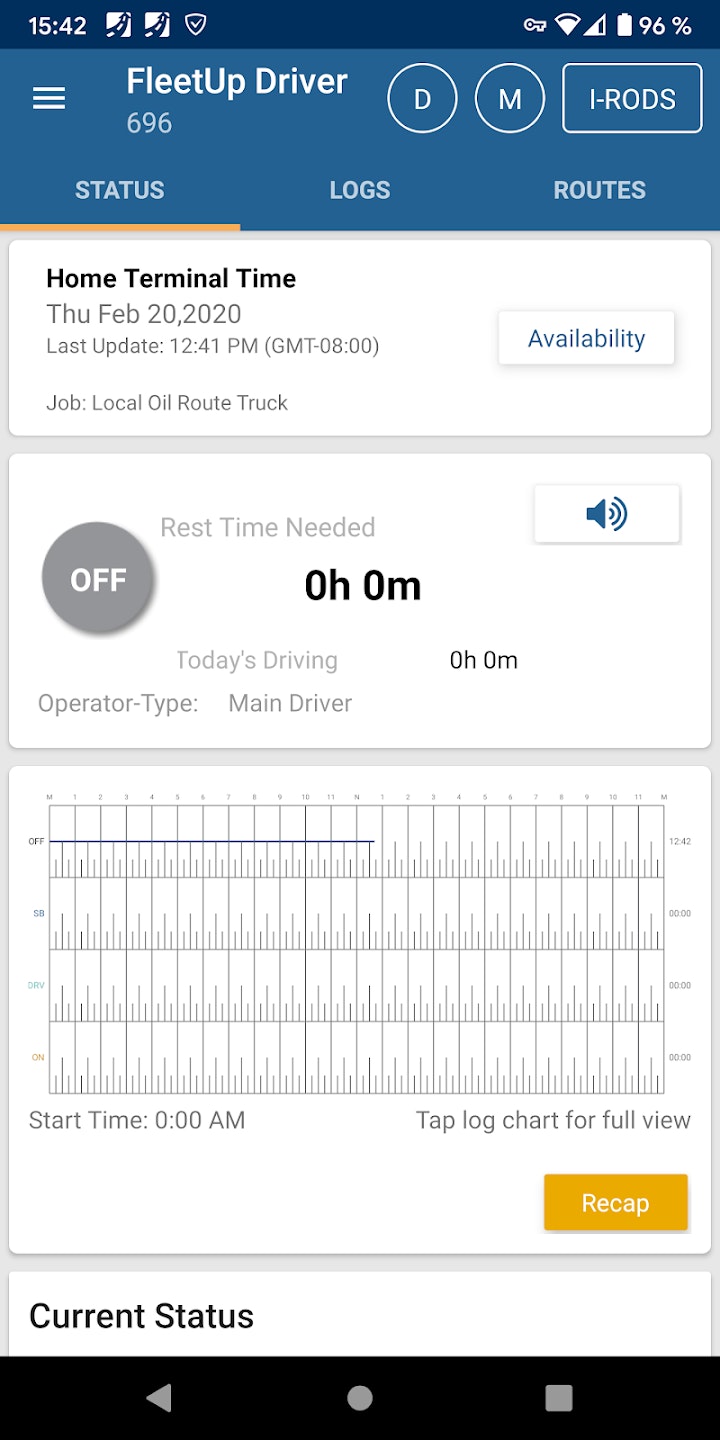Tap the D circle button
Viewport: 720px width, 1440px height.
coord(422,99)
